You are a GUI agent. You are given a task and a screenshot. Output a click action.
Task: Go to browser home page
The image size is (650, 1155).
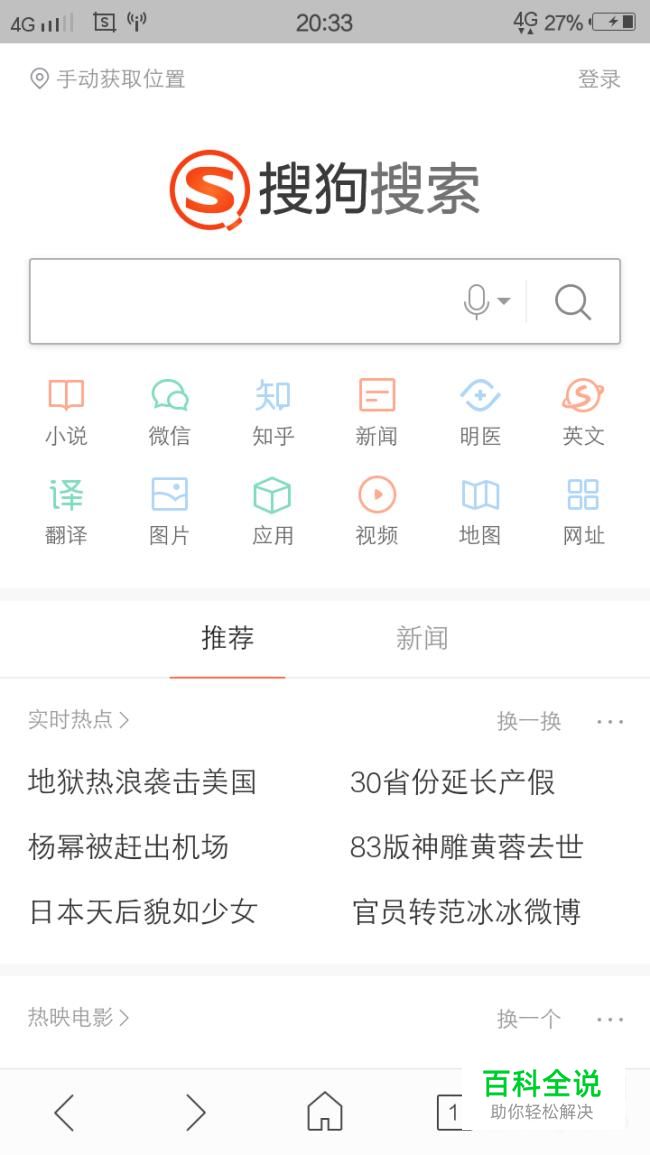(x=324, y=1111)
